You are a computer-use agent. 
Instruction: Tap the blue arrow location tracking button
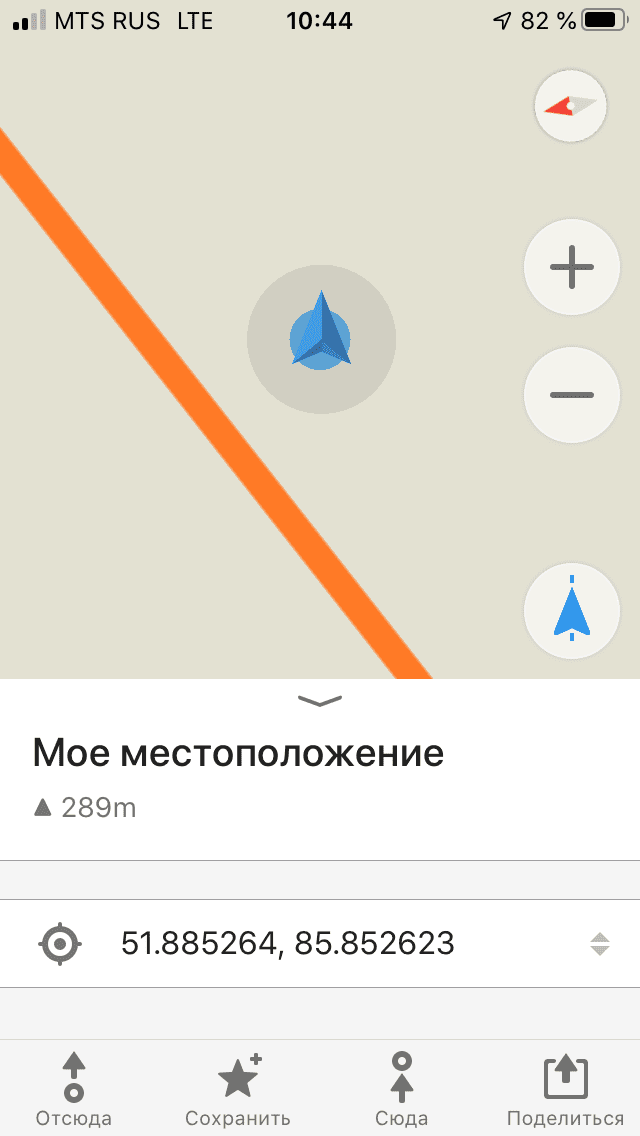[572, 610]
